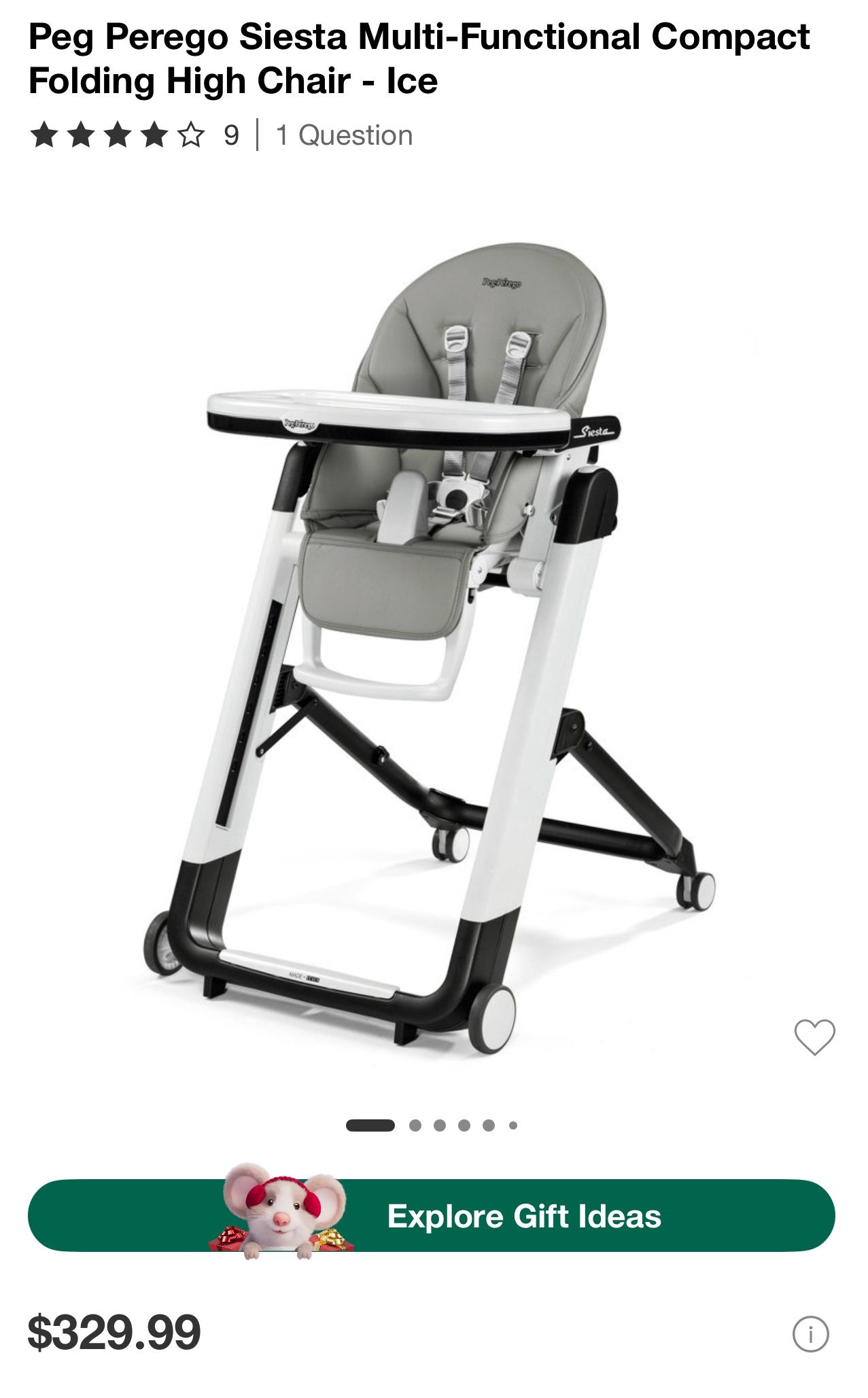The image size is (868, 1398).
Task: Click the third rating star
Action: [x=118, y=135]
